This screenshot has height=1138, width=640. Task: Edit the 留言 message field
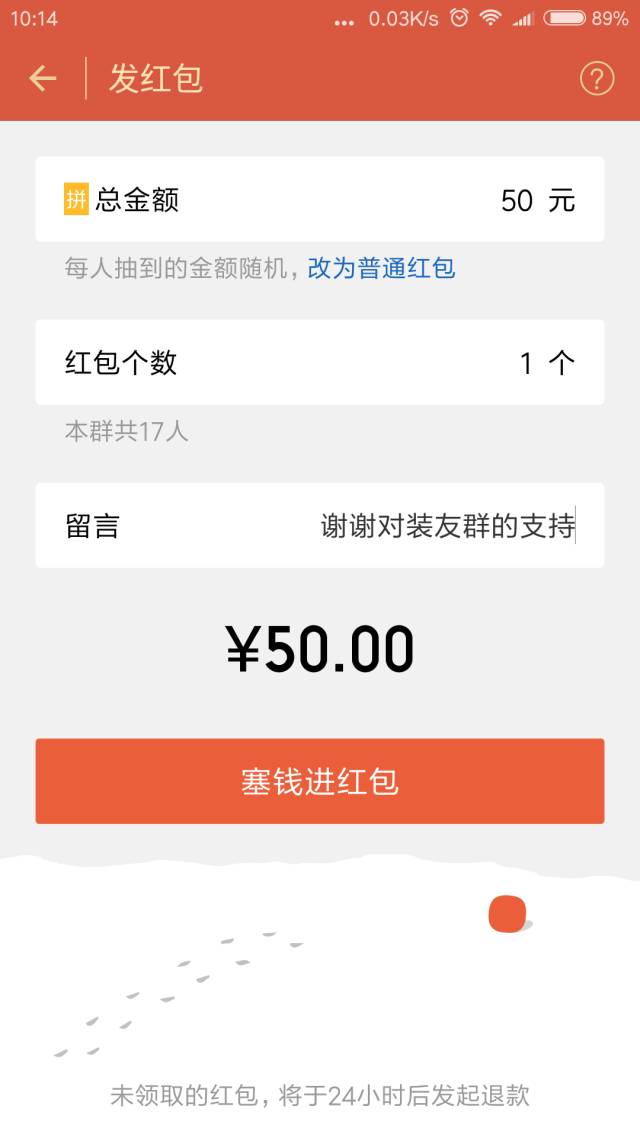coord(320,525)
